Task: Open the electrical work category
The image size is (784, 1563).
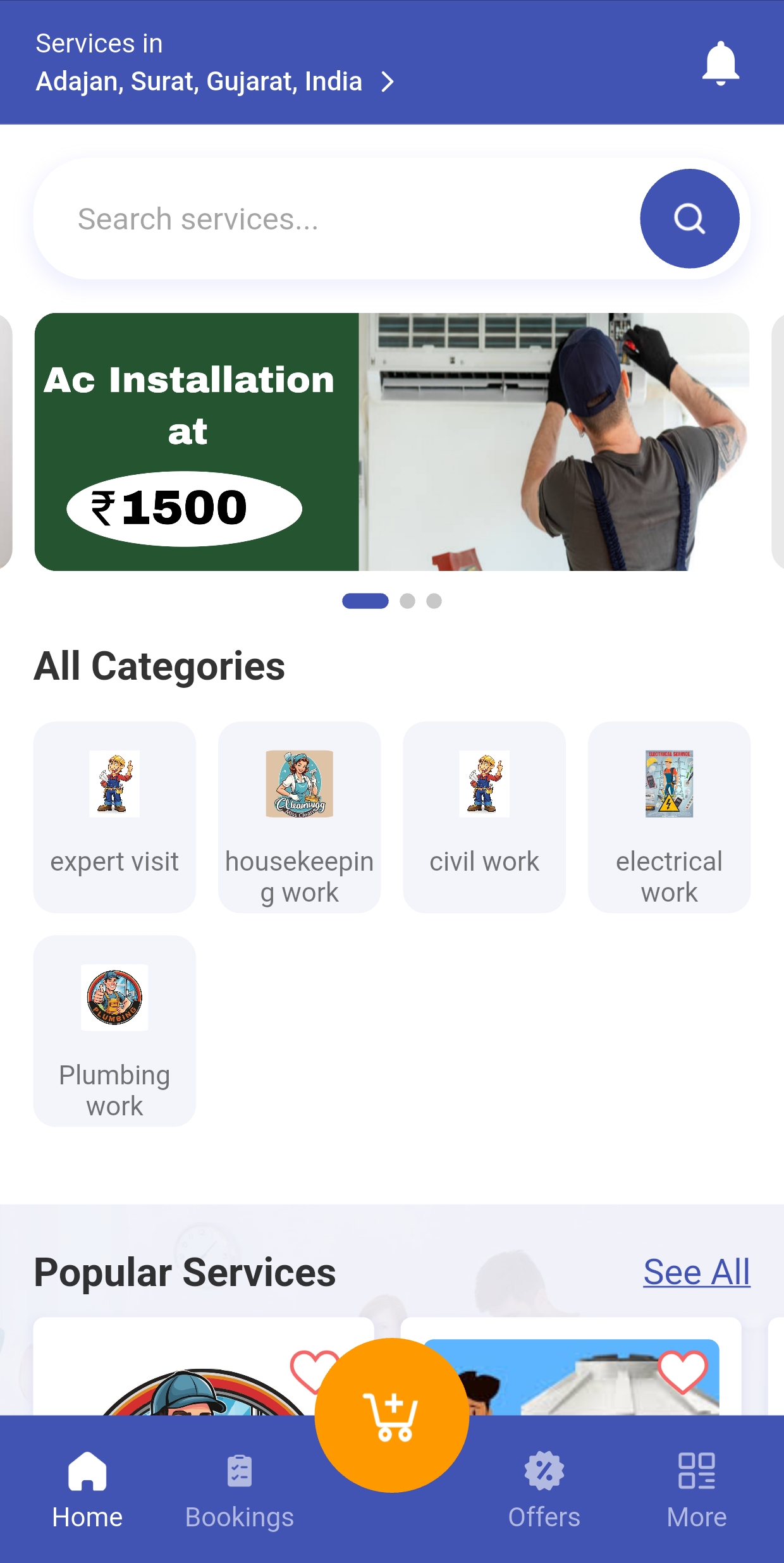Action: point(669,816)
